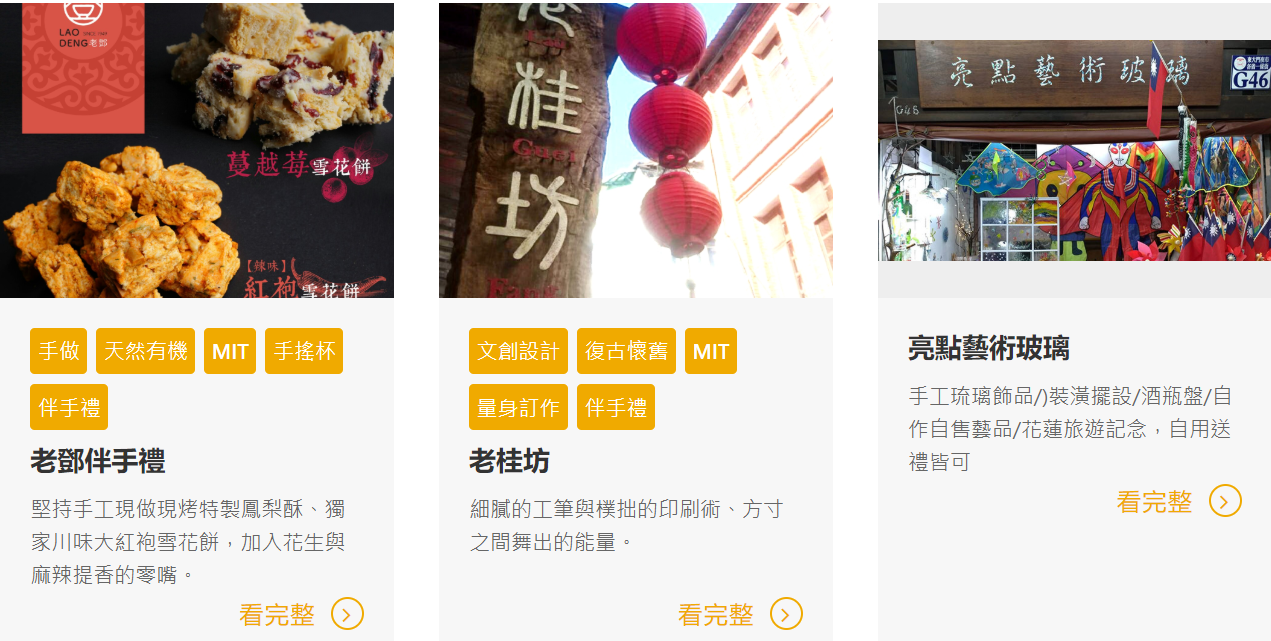
Task: Open the 老鄧伴手禮 snowflake cookie photo
Action: point(197,150)
